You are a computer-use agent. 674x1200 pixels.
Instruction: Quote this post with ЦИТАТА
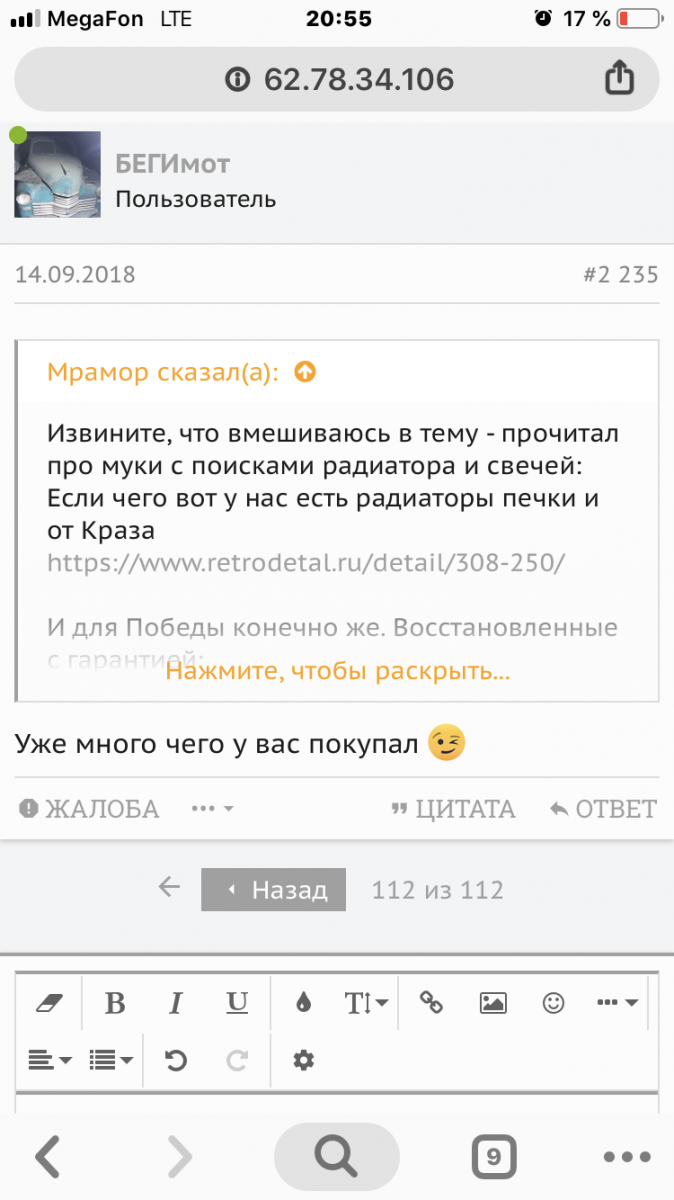[x=453, y=808]
